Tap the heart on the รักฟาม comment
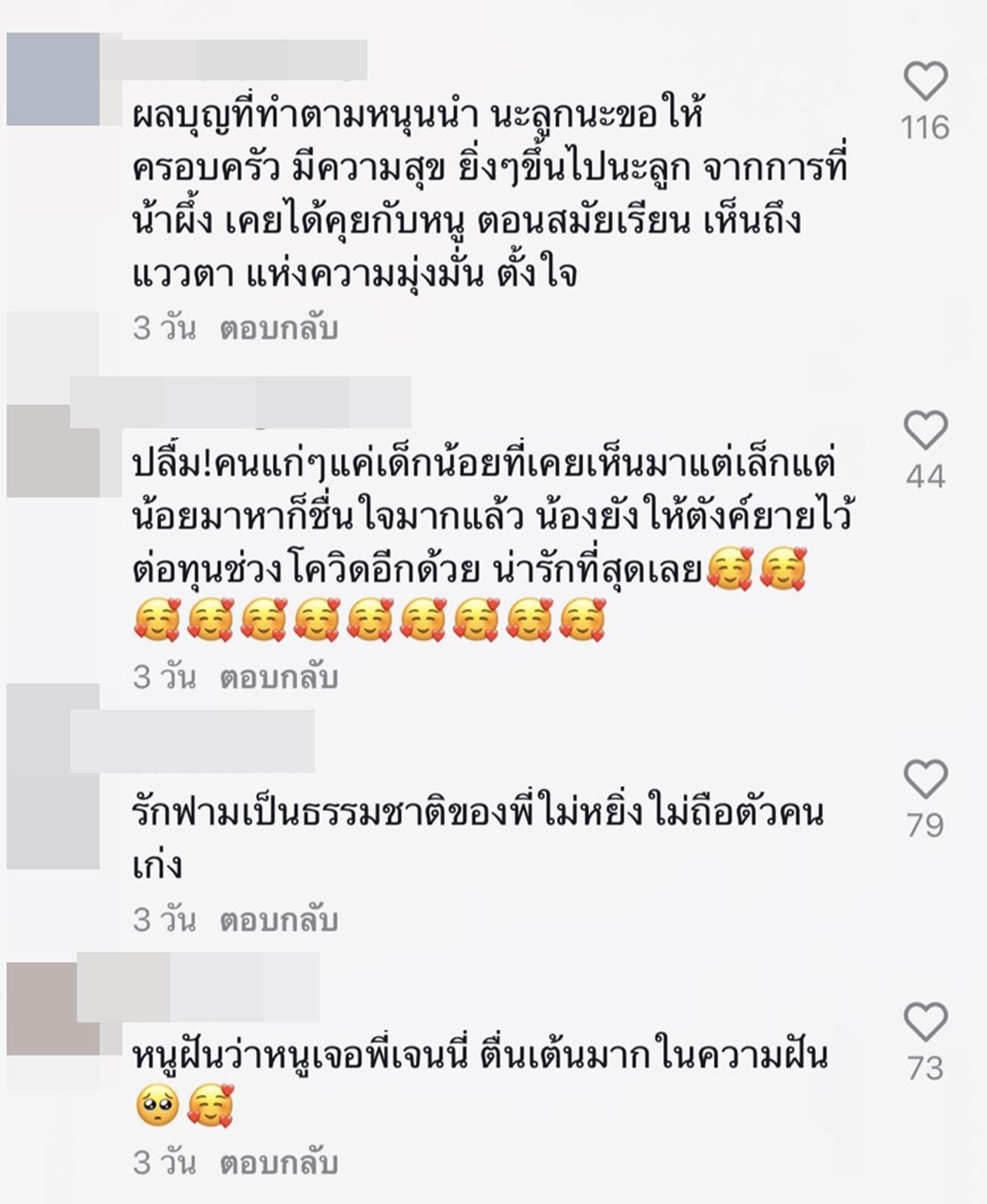Image resolution: width=987 pixels, height=1204 pixels. click(x=925, y=779)
